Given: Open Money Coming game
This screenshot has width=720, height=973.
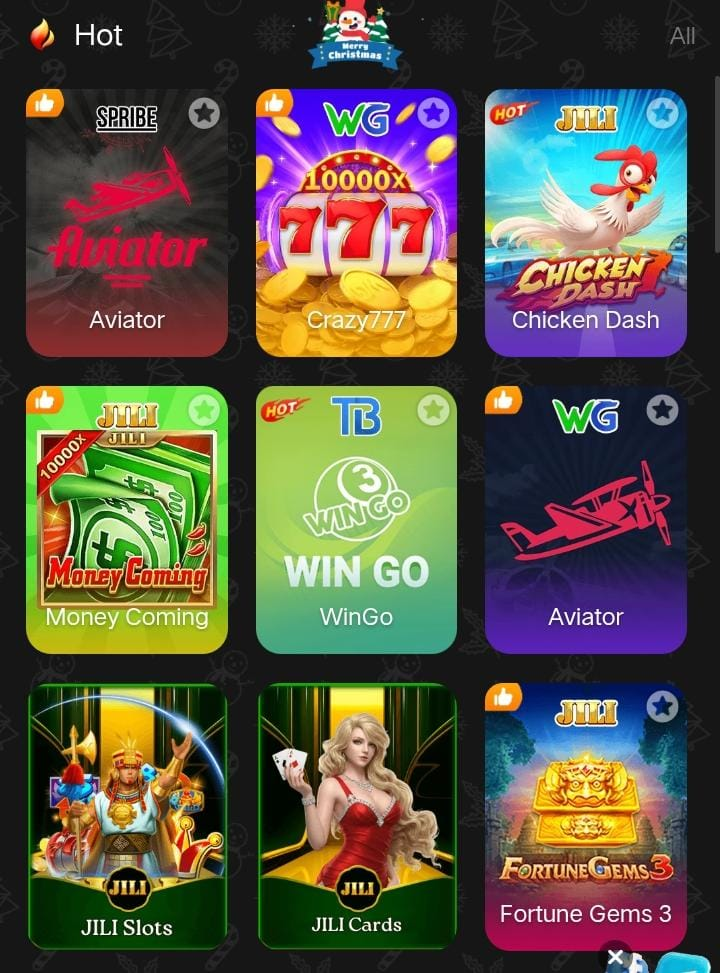Looking at the screenshot, I should pos(127,530).
